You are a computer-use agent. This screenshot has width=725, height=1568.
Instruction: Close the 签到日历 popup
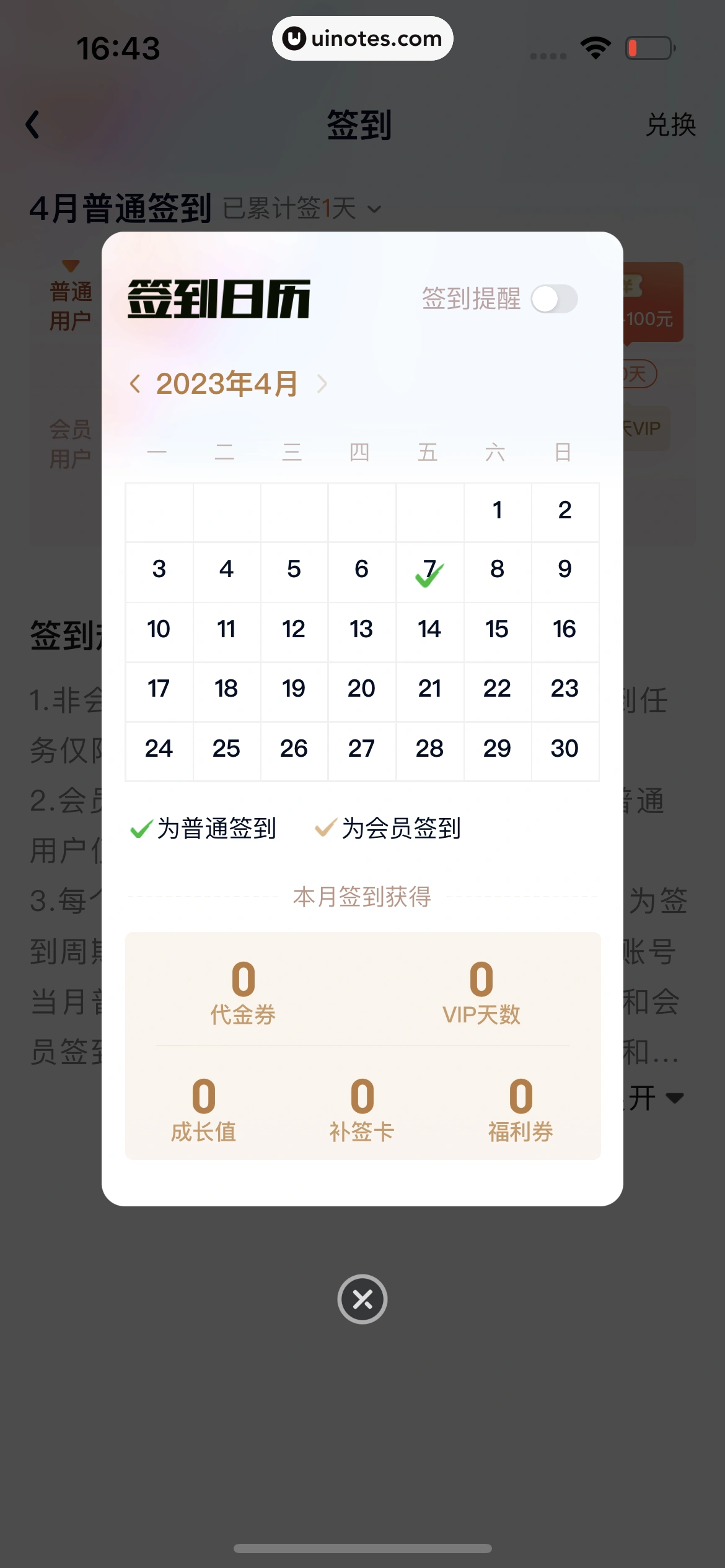click(362, 1299)
